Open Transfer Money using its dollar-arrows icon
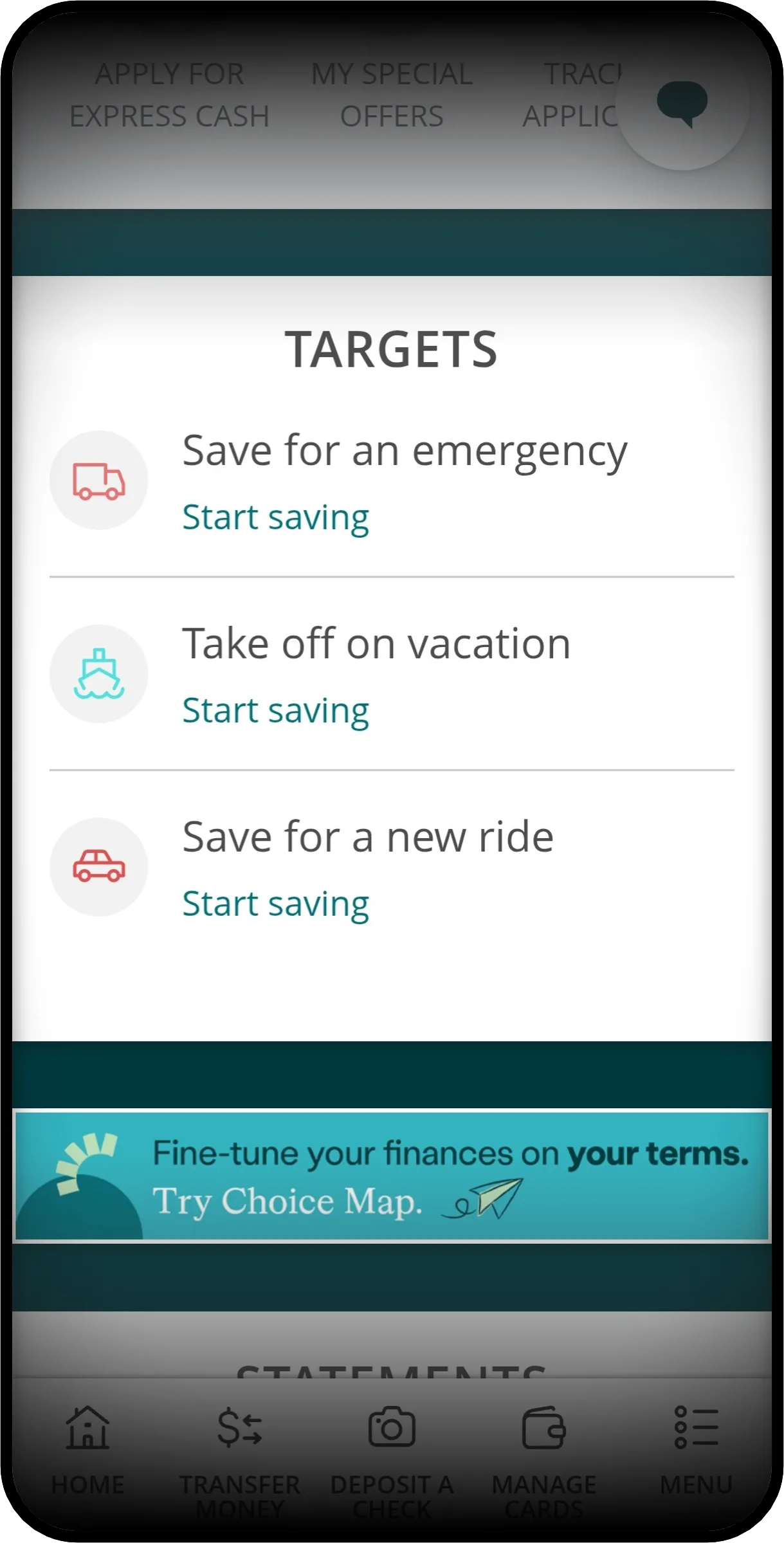 tap(240, 1427)
